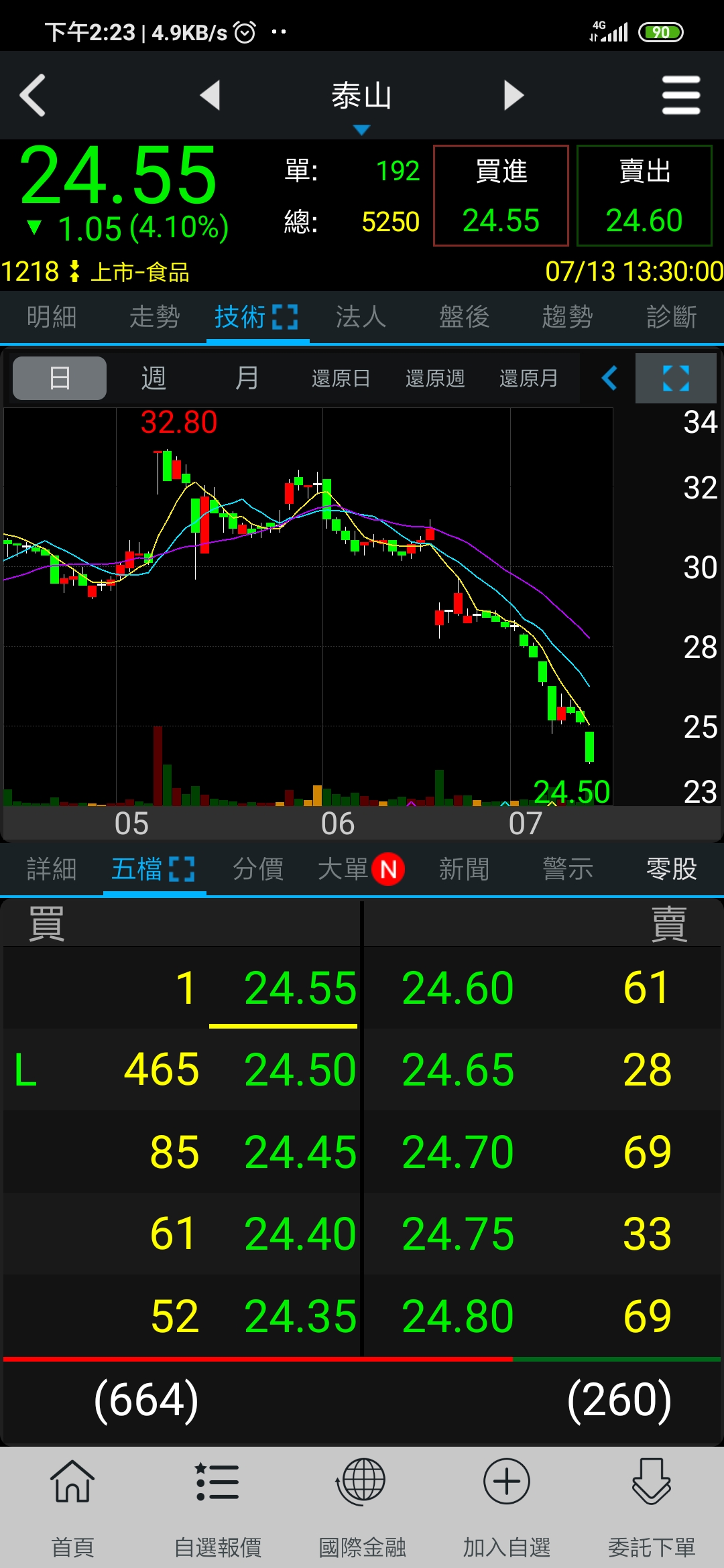The image size is (724, 1568).
Task: Go to the next stock with the right triangle
Action: [x=514, y=95]
